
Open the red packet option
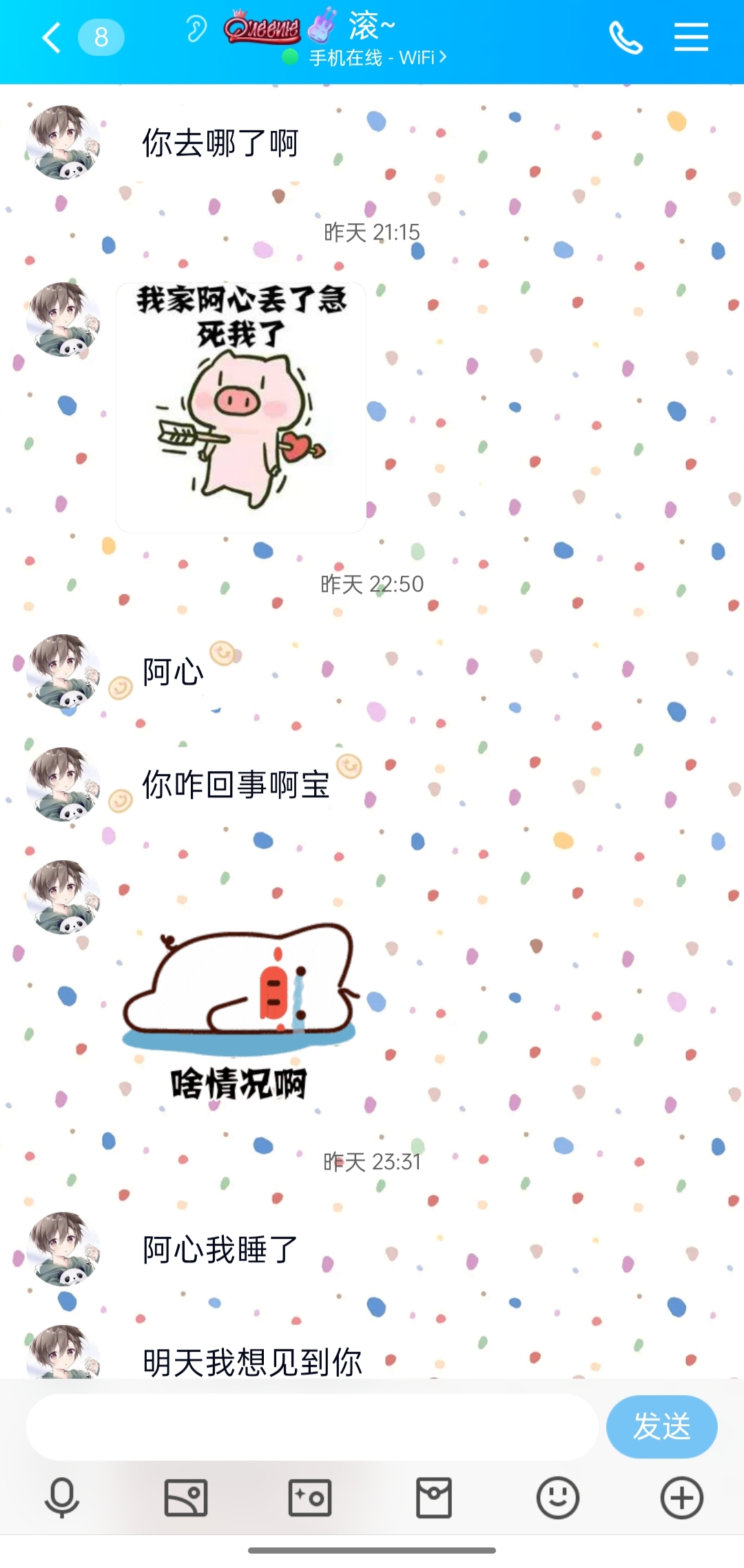pos(434,1498)
